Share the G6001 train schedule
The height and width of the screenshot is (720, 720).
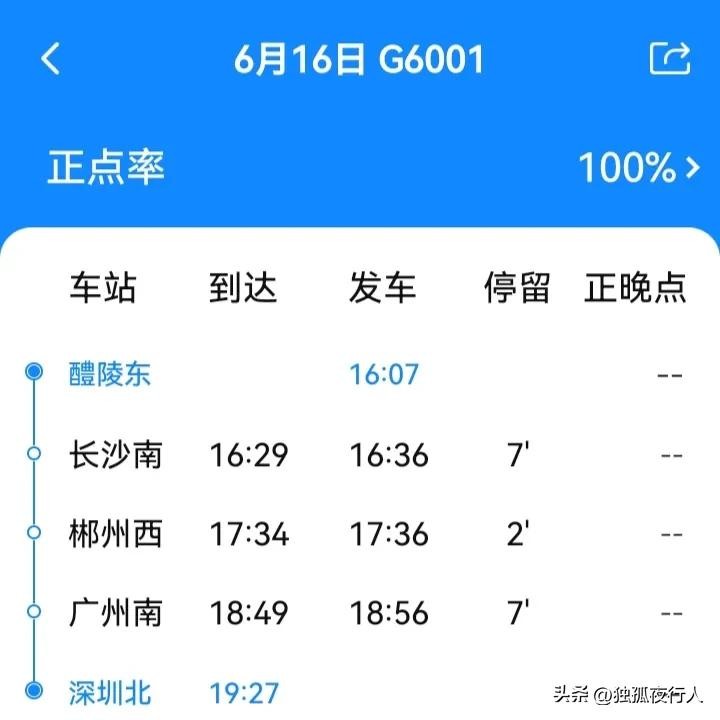point(669,59)
